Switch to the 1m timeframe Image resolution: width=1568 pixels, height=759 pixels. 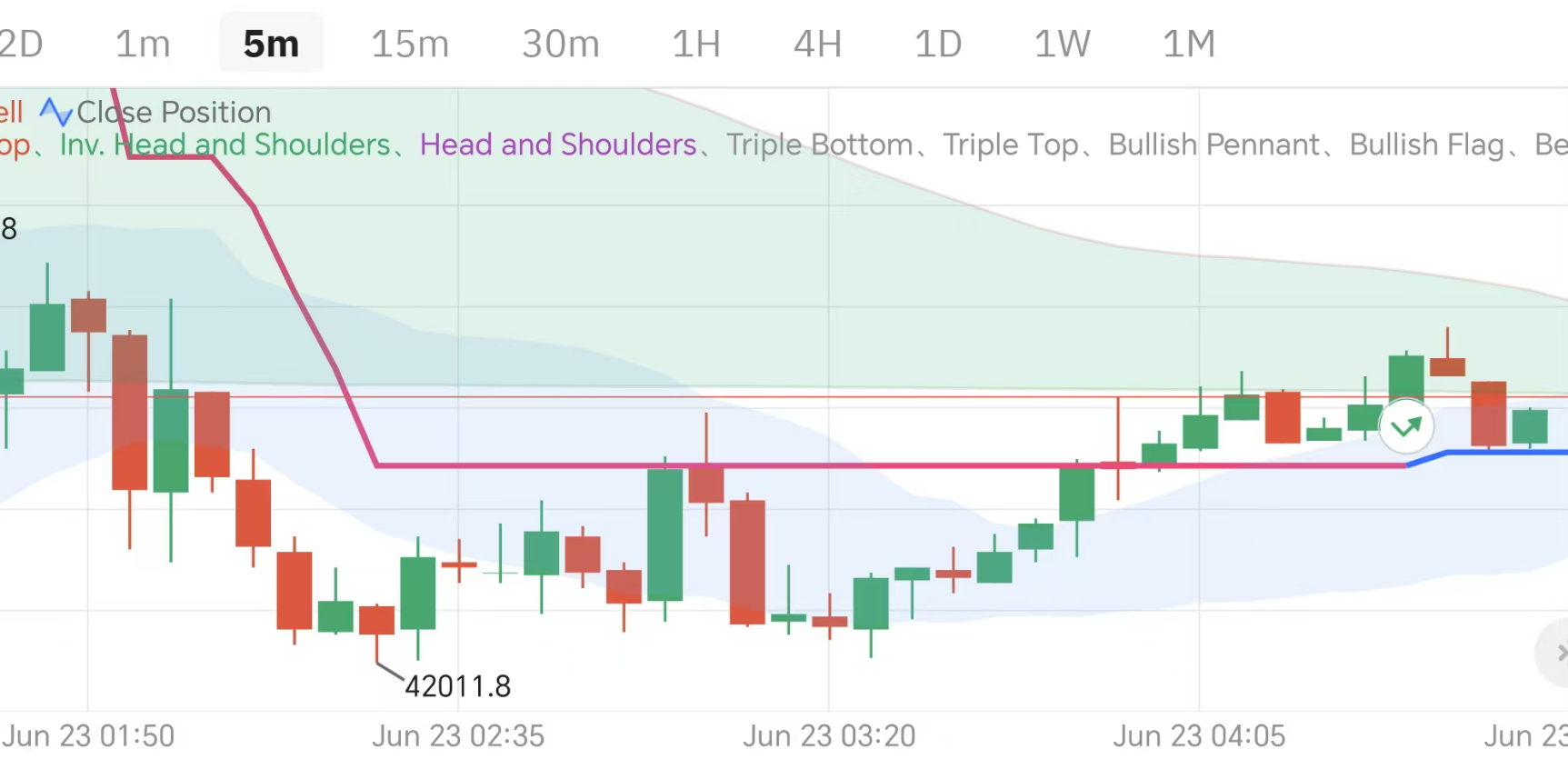(x=143, y=44)
